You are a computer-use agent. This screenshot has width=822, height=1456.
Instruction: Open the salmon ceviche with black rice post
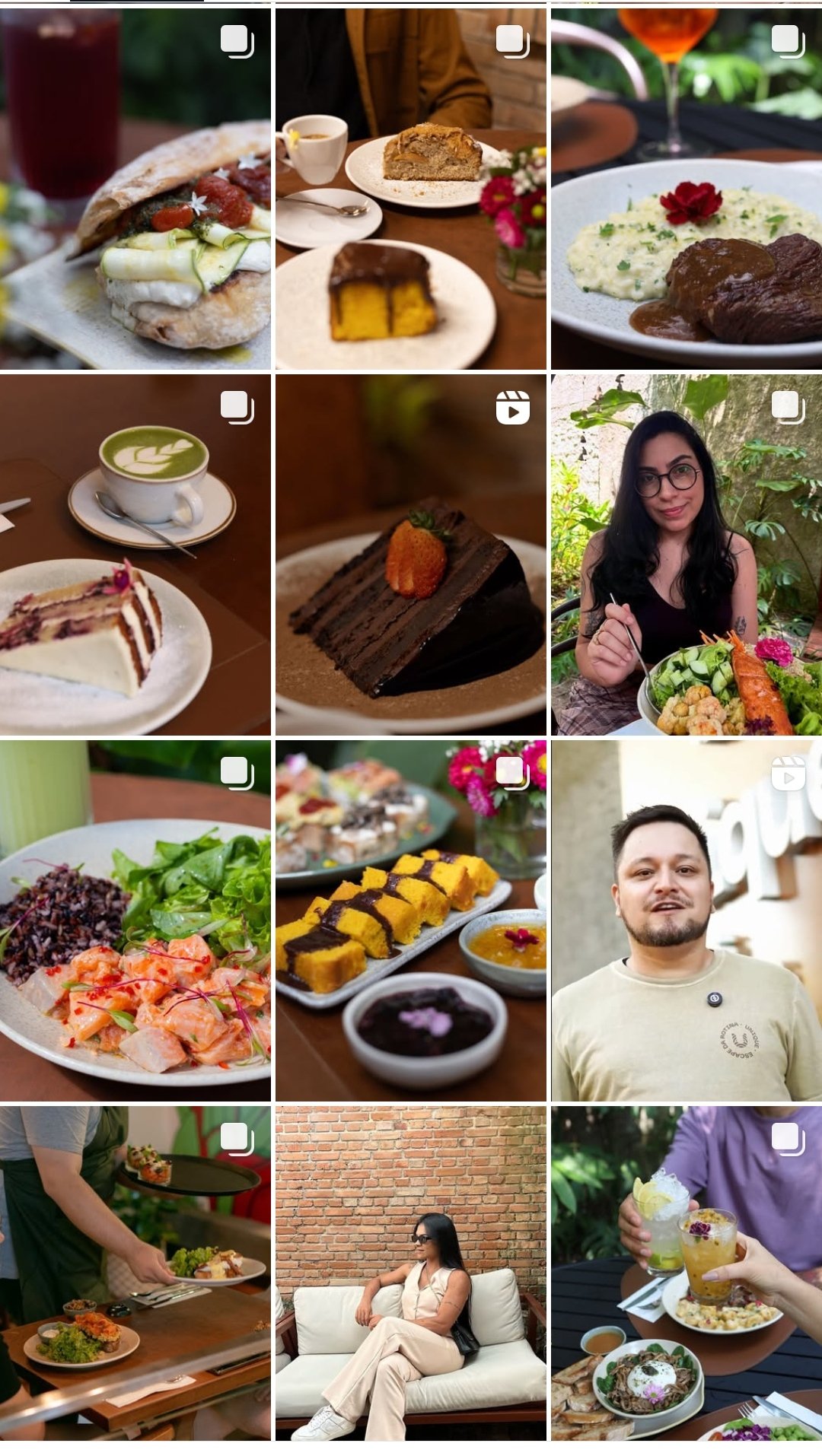tap(135, 920)
